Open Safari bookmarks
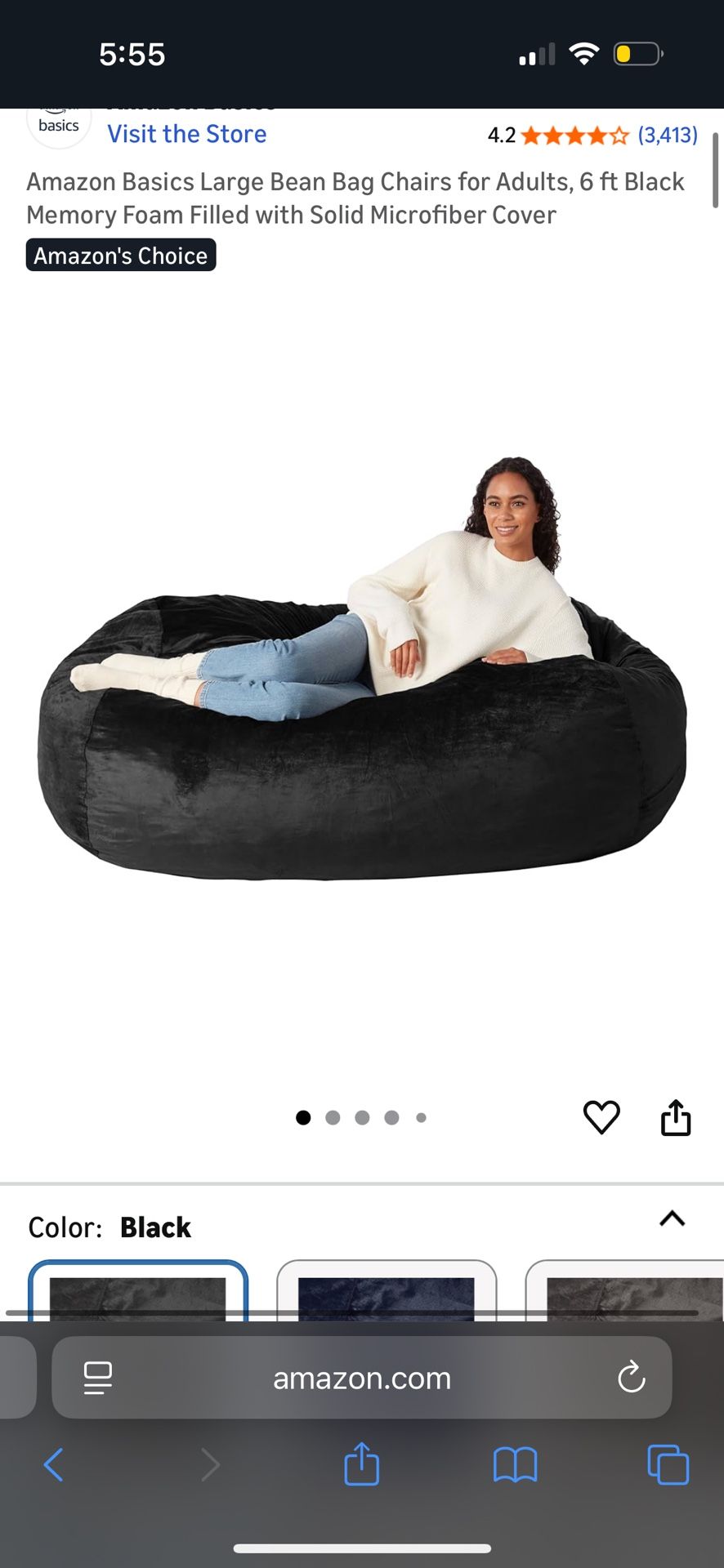The height and width of the screenshot is (1568, 724). tap(515, 1465)
